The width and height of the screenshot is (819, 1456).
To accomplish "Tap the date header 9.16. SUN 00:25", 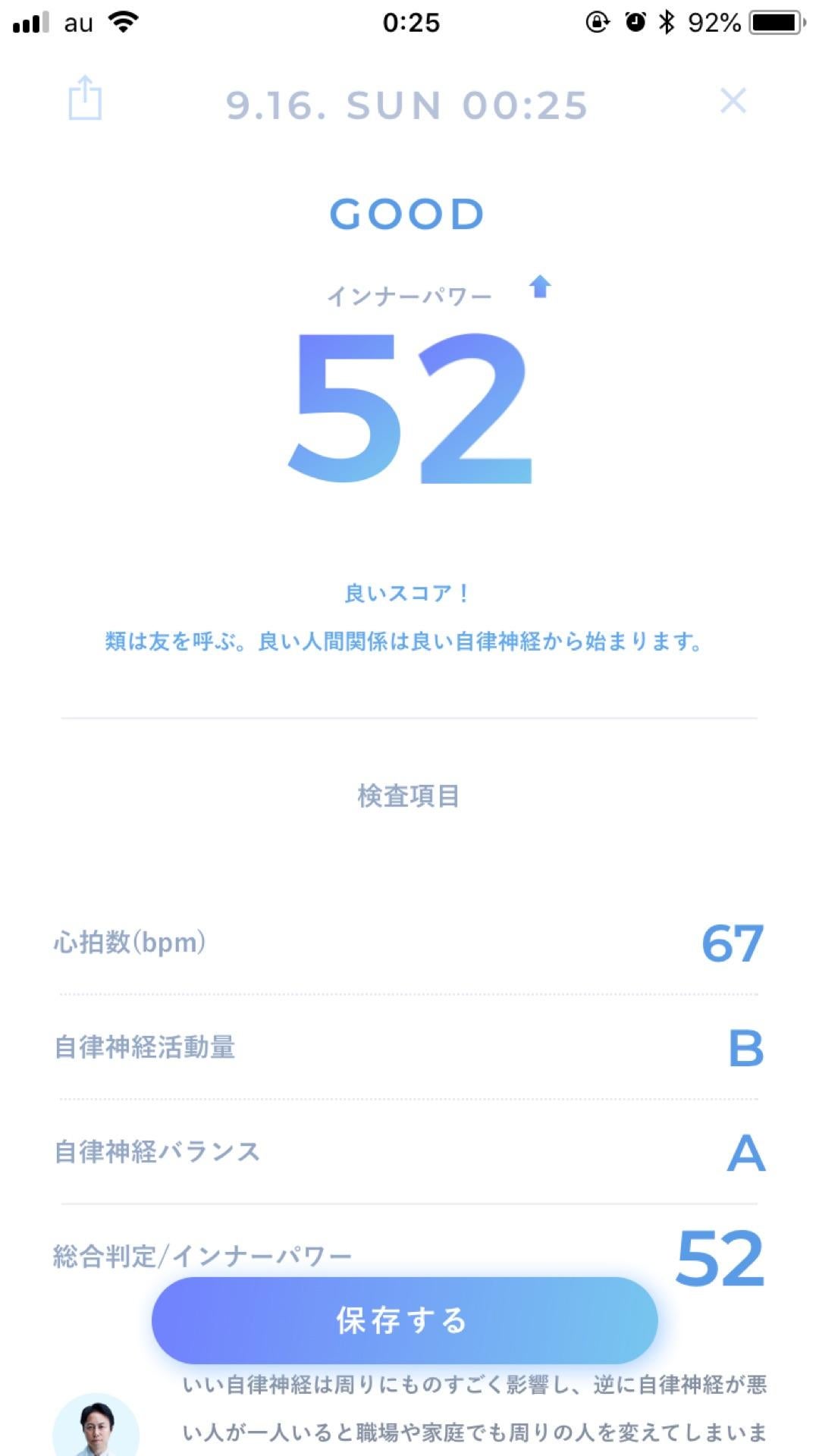I will [x=407, y=105].
